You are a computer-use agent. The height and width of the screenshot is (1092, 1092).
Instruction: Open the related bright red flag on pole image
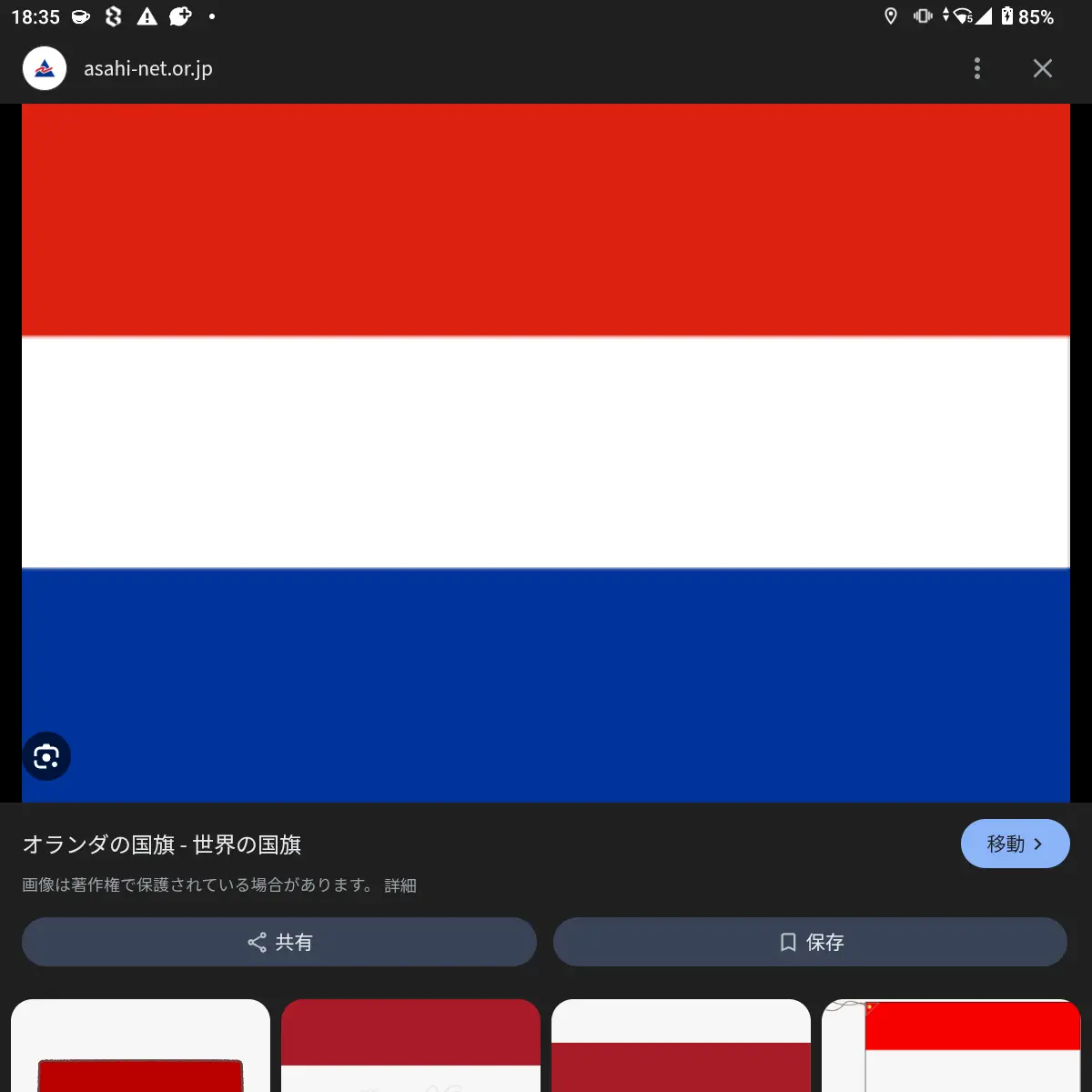coord(951,1046)
